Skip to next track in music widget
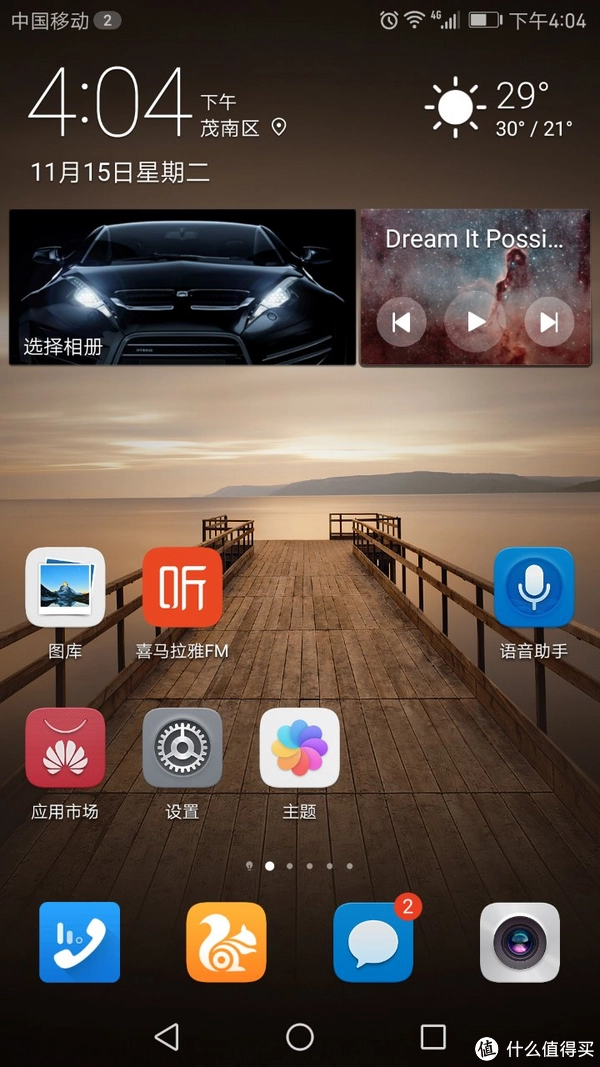The image size is (600, 1067). click(549, 322)
